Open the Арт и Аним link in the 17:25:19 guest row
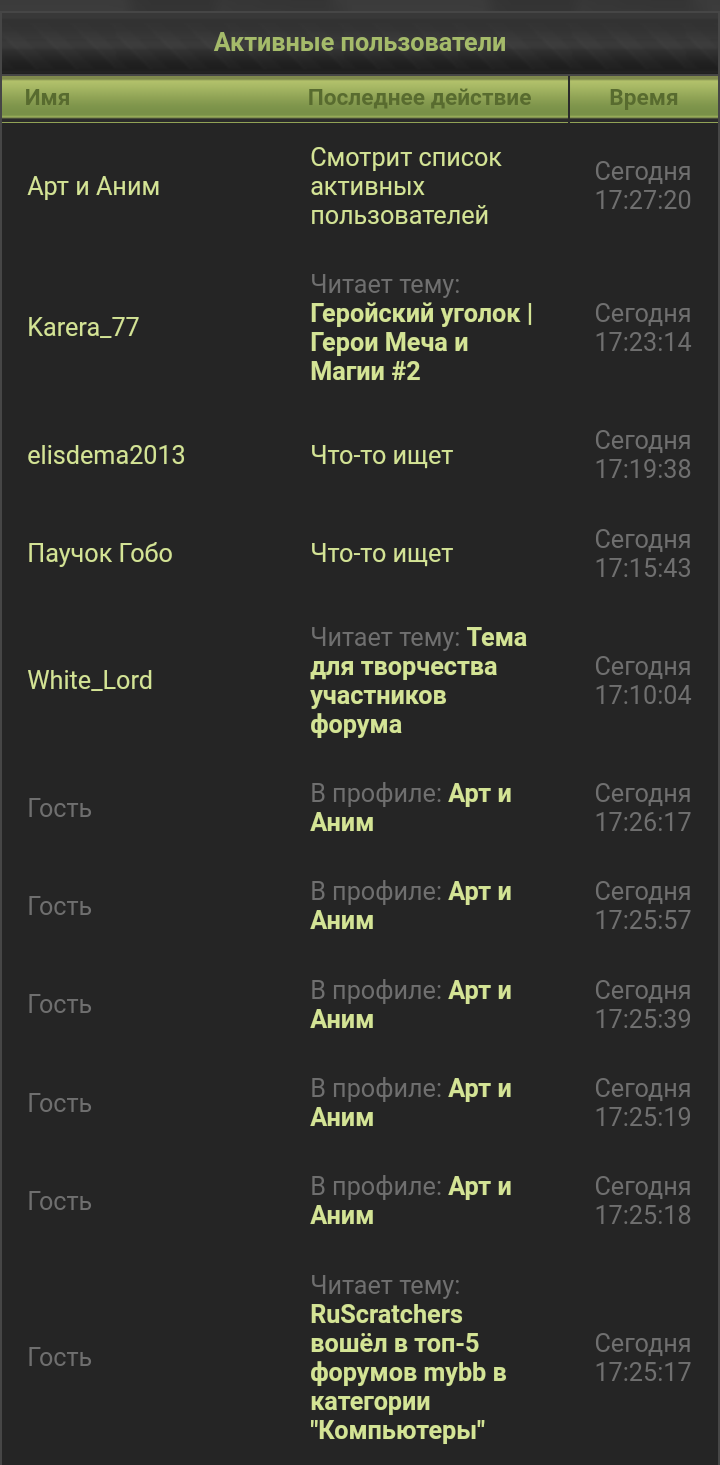 pyautogui.click(x=411, y=1103)
